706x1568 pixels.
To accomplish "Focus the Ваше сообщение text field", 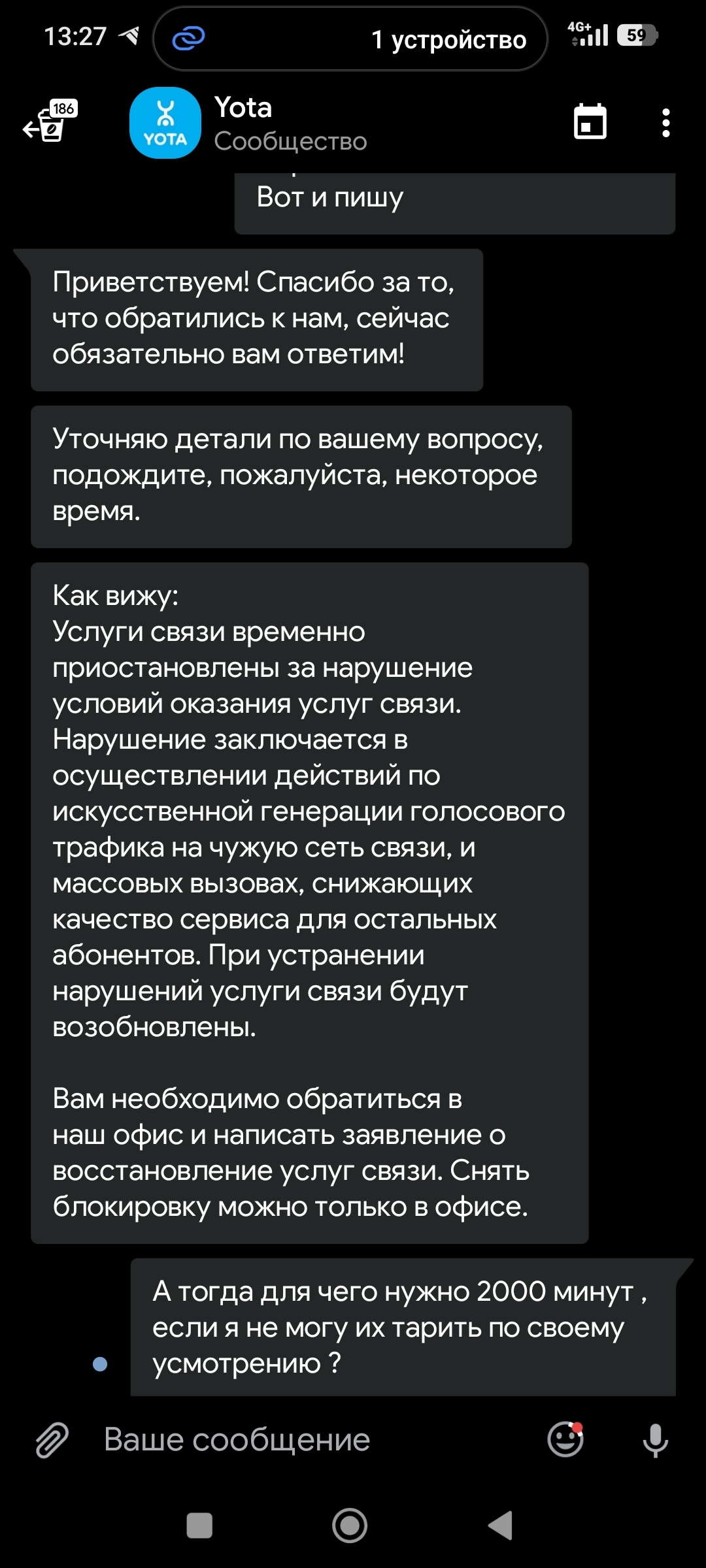I will pos(314,1440).
